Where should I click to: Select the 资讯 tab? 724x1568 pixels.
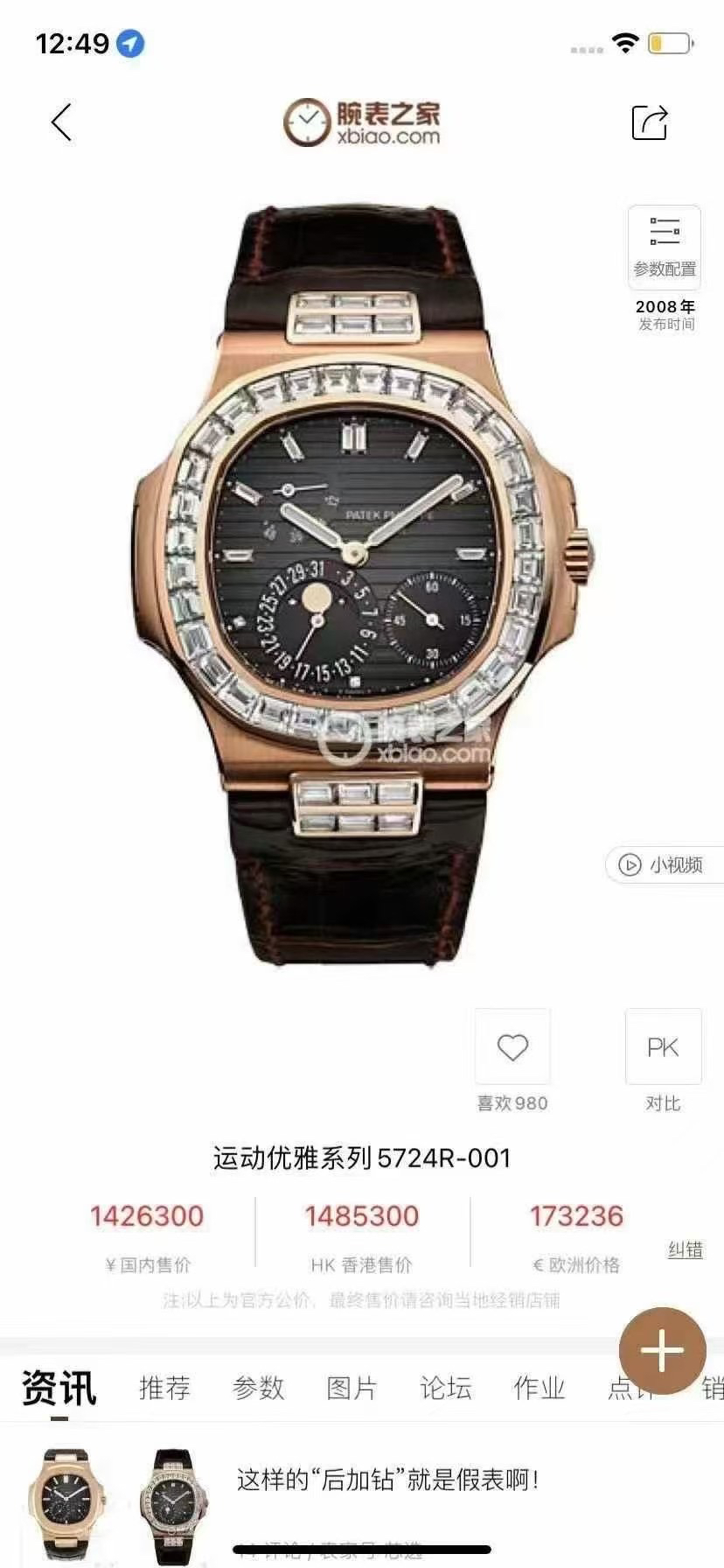(x=59, y=1388)
